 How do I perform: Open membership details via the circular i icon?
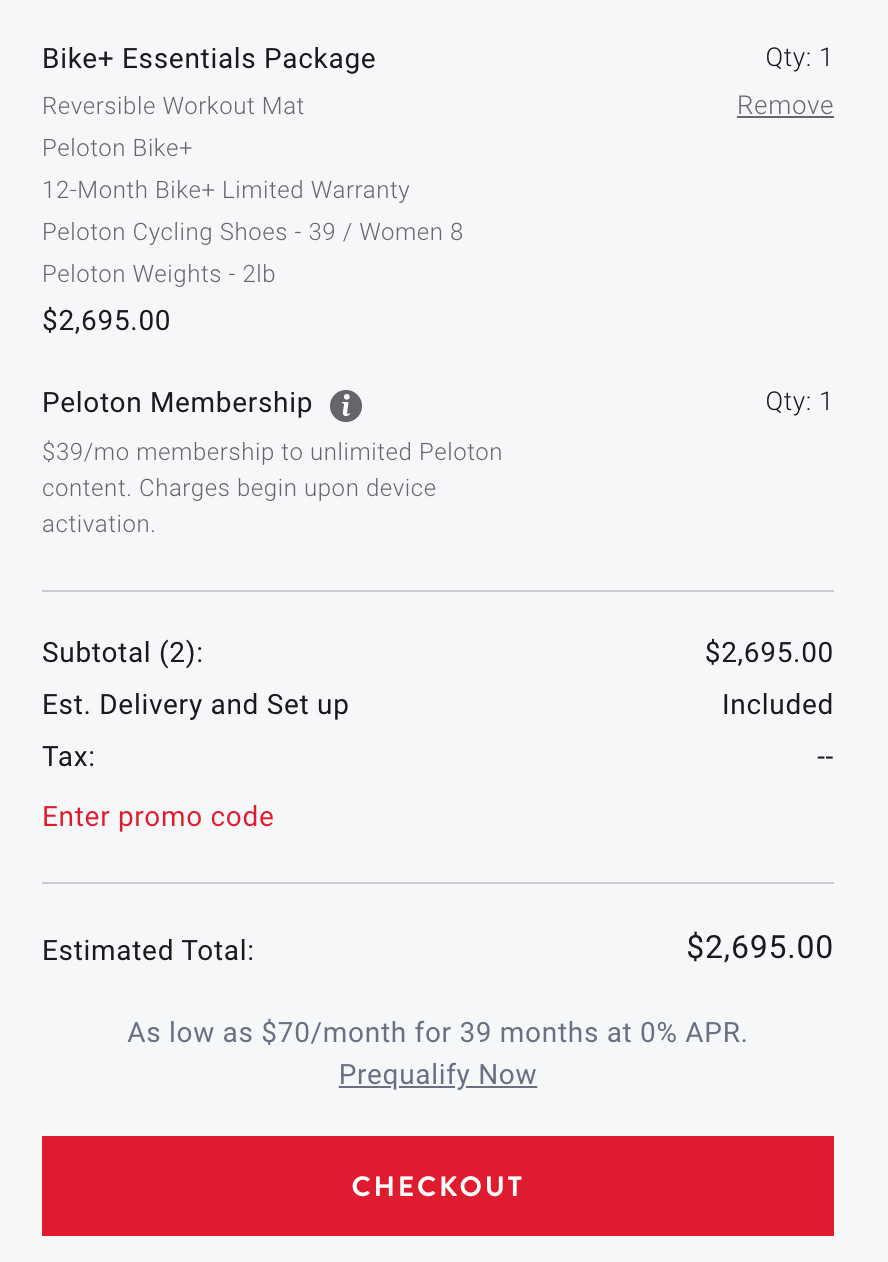pos(346,405)
